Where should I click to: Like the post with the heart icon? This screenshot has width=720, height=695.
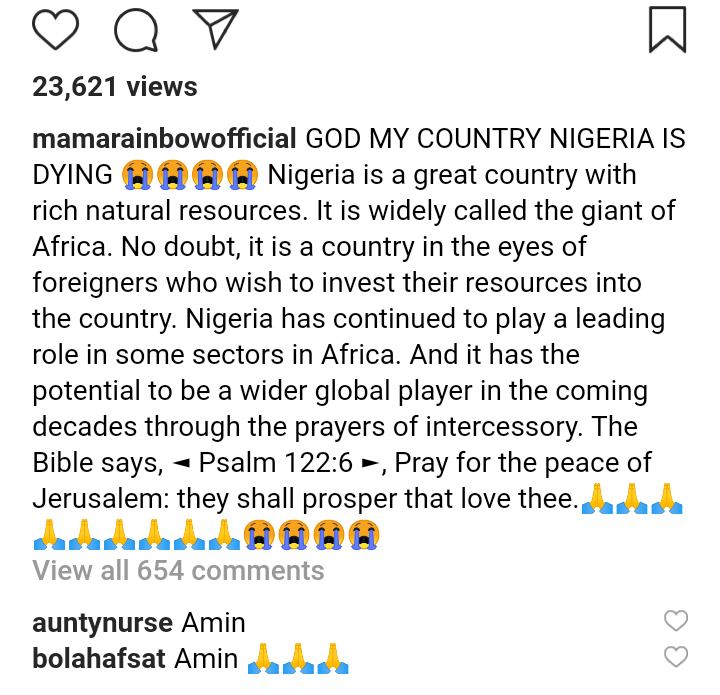(56, 30)
